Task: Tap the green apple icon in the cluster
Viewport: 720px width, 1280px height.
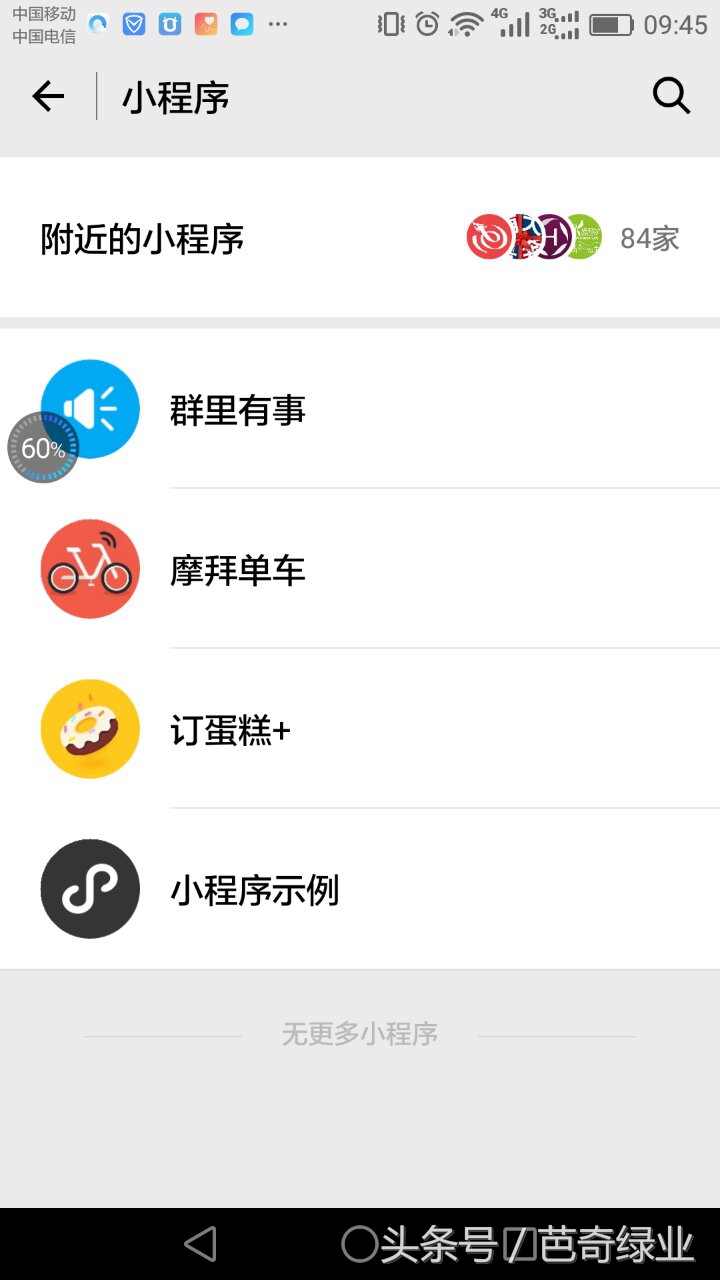Action: (x=583, y=236)
